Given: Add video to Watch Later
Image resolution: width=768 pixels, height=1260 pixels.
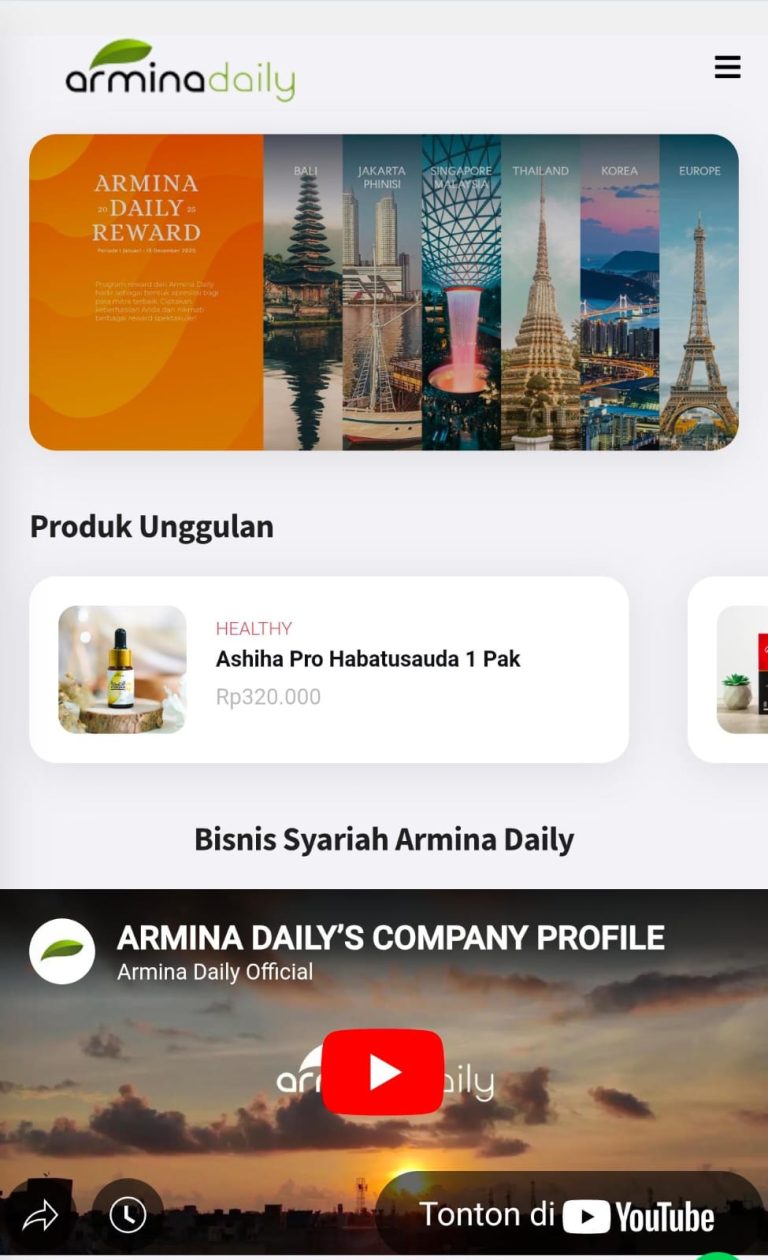Looking at the screenshot, I should click(128, 1215).
